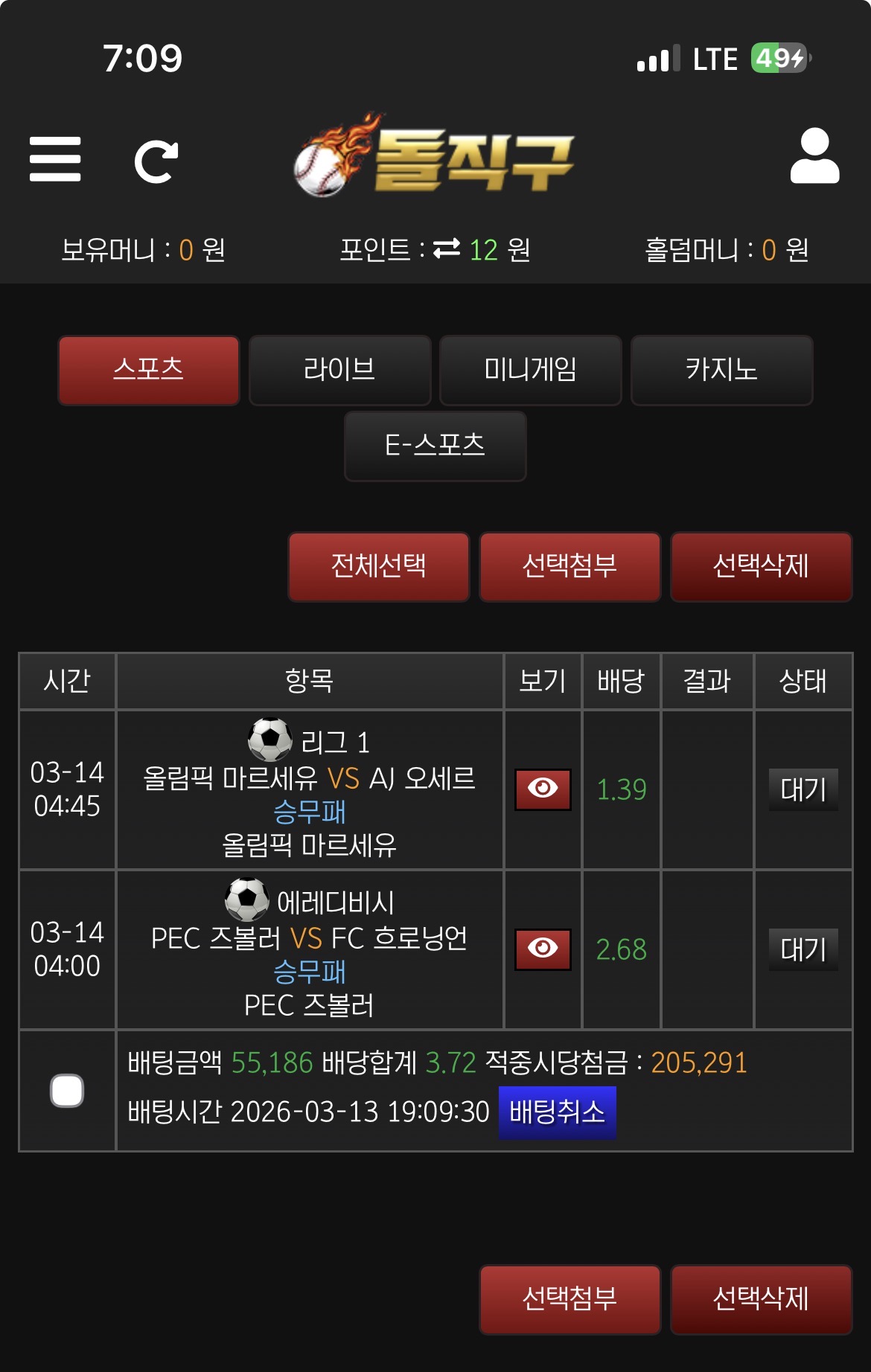Tap the point exchange arrows icon
Screen dimensions: 871x1372
(447, 249)
